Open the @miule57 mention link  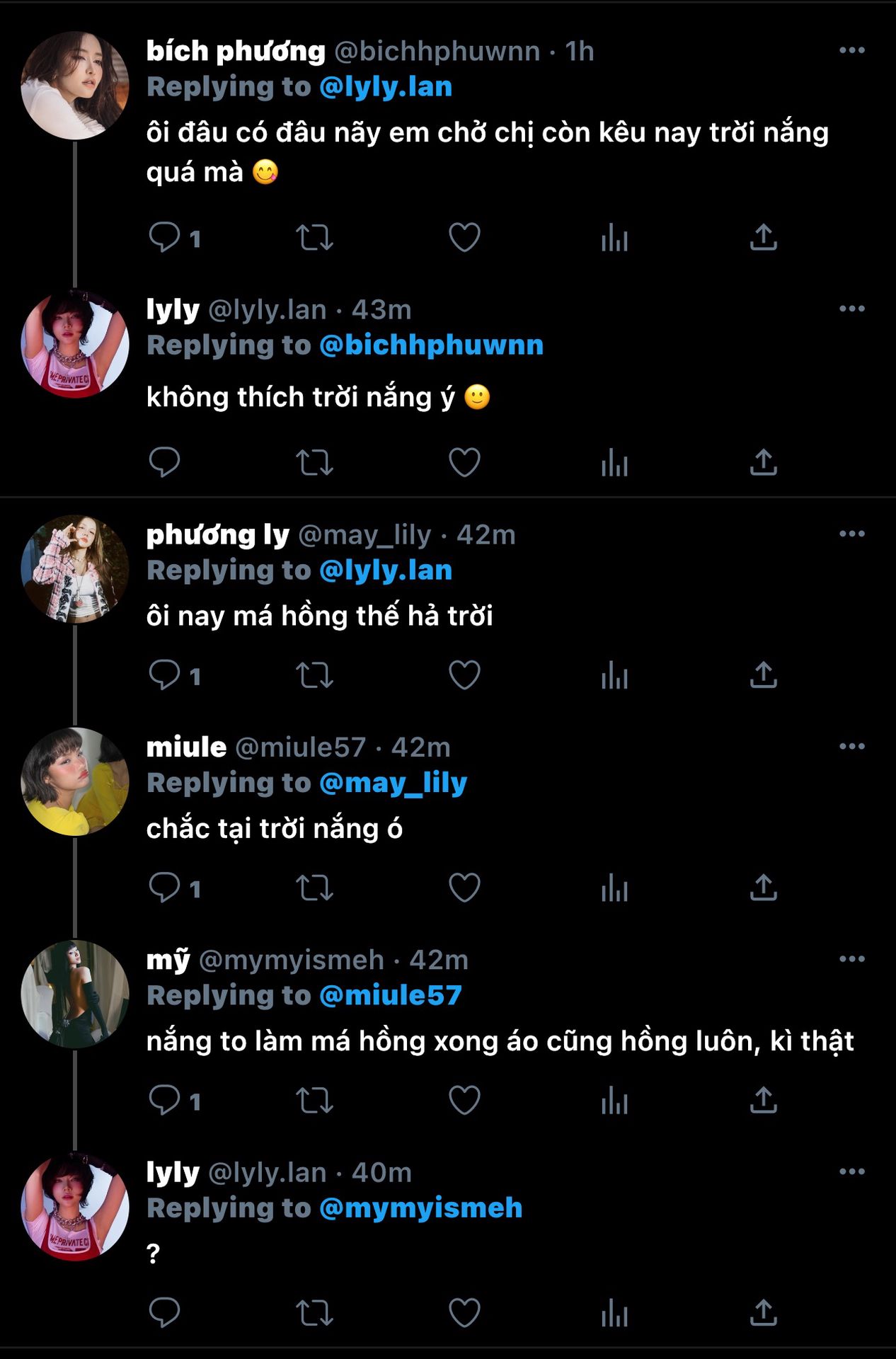(x=390, y=996)
